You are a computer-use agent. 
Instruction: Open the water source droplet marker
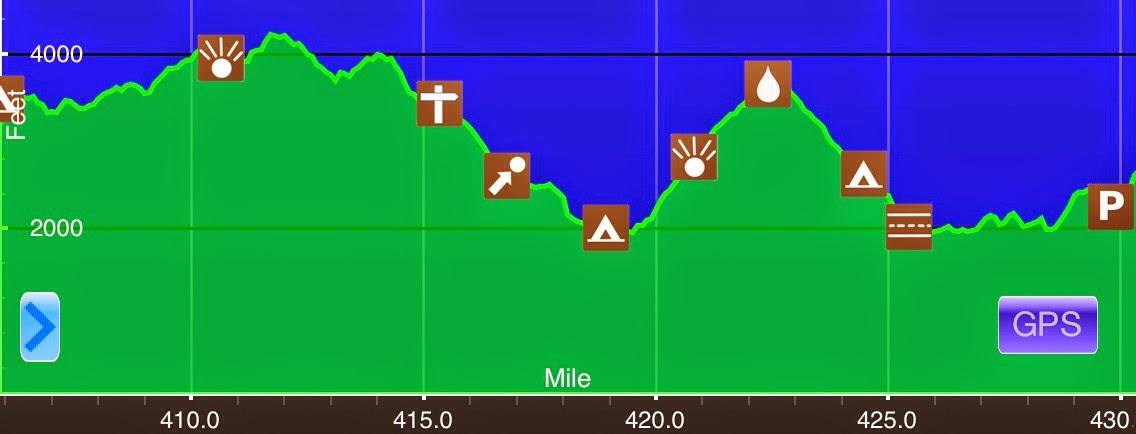tap(768, 84)
